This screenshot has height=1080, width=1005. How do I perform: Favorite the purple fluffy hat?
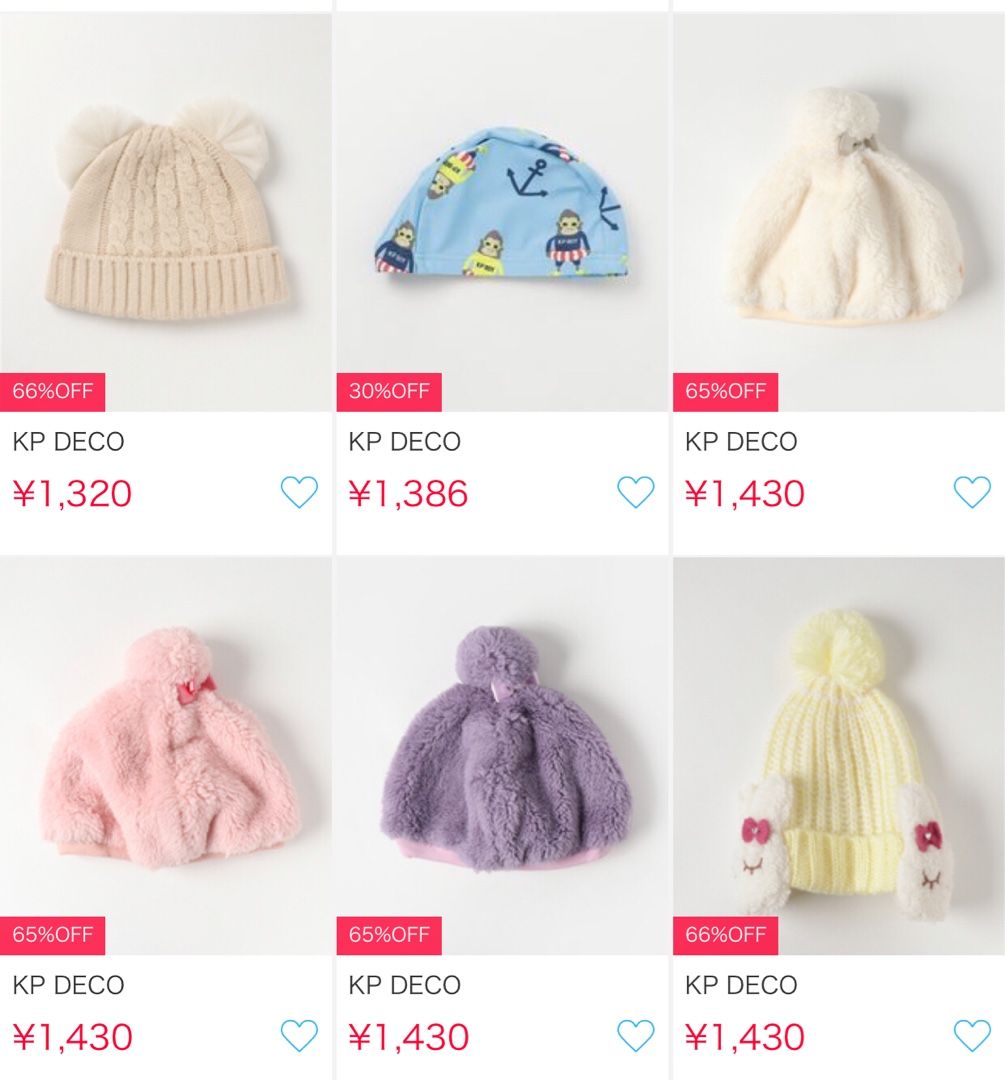pos(635,1035)
